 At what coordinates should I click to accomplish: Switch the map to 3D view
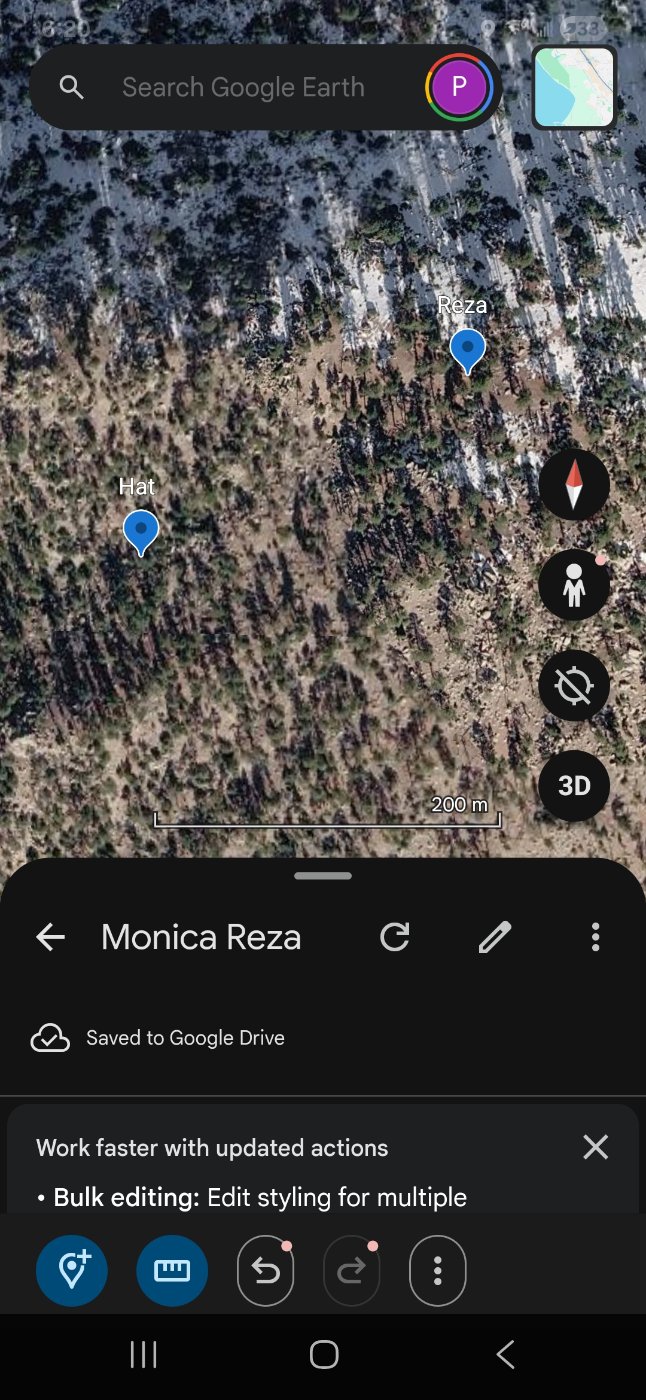[x=574, y=786]
